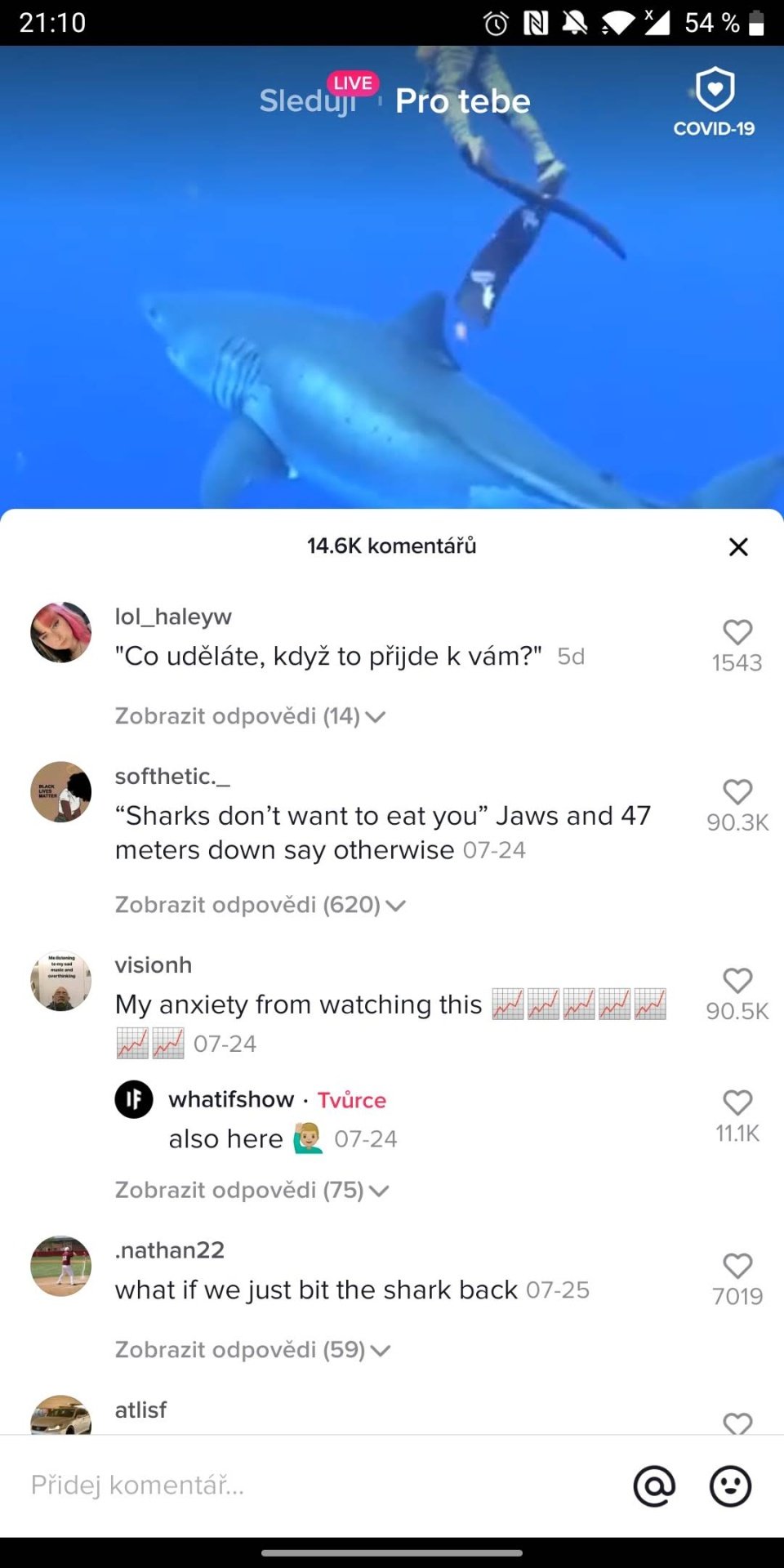Screen dimensions: 784x1568
Task: Open the emoji picker
Action: [x=730, y=1486]
